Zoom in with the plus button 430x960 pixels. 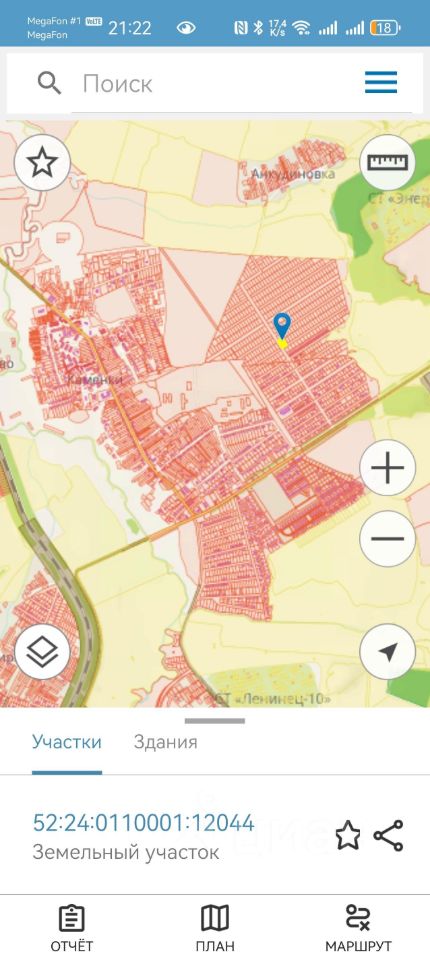click(387, 468)
